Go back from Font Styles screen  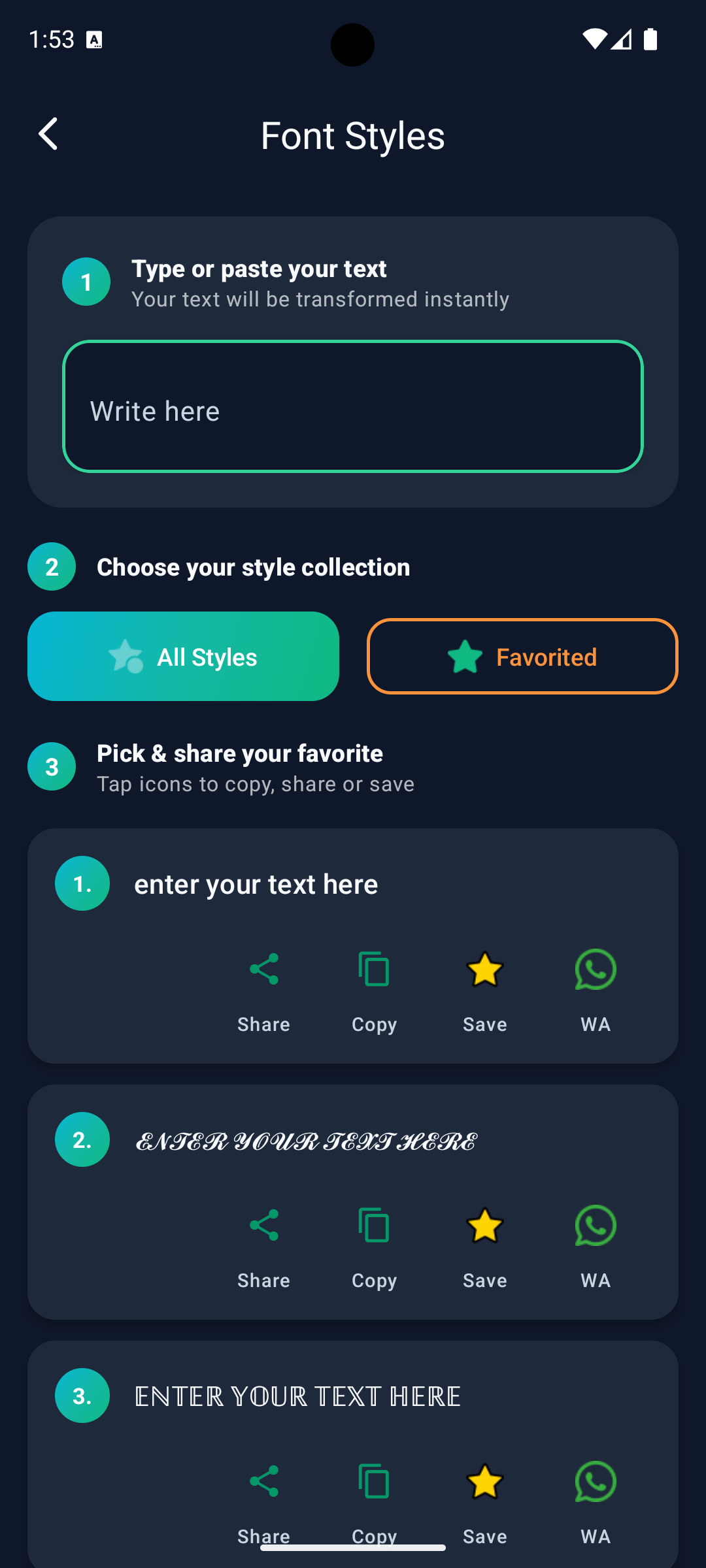(48, 134)
